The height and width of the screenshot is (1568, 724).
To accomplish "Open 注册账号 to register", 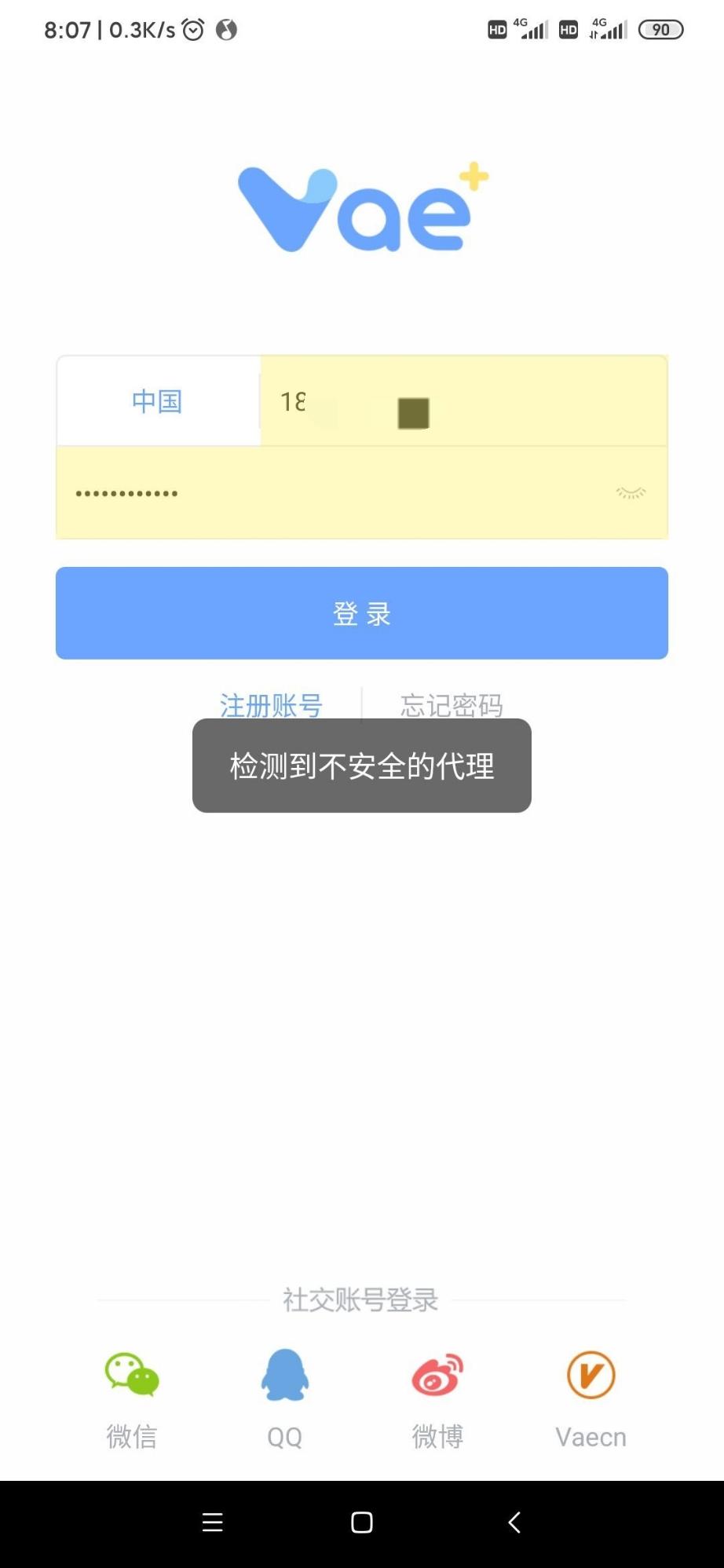I will pyautogui.click(x=271, y=704).
